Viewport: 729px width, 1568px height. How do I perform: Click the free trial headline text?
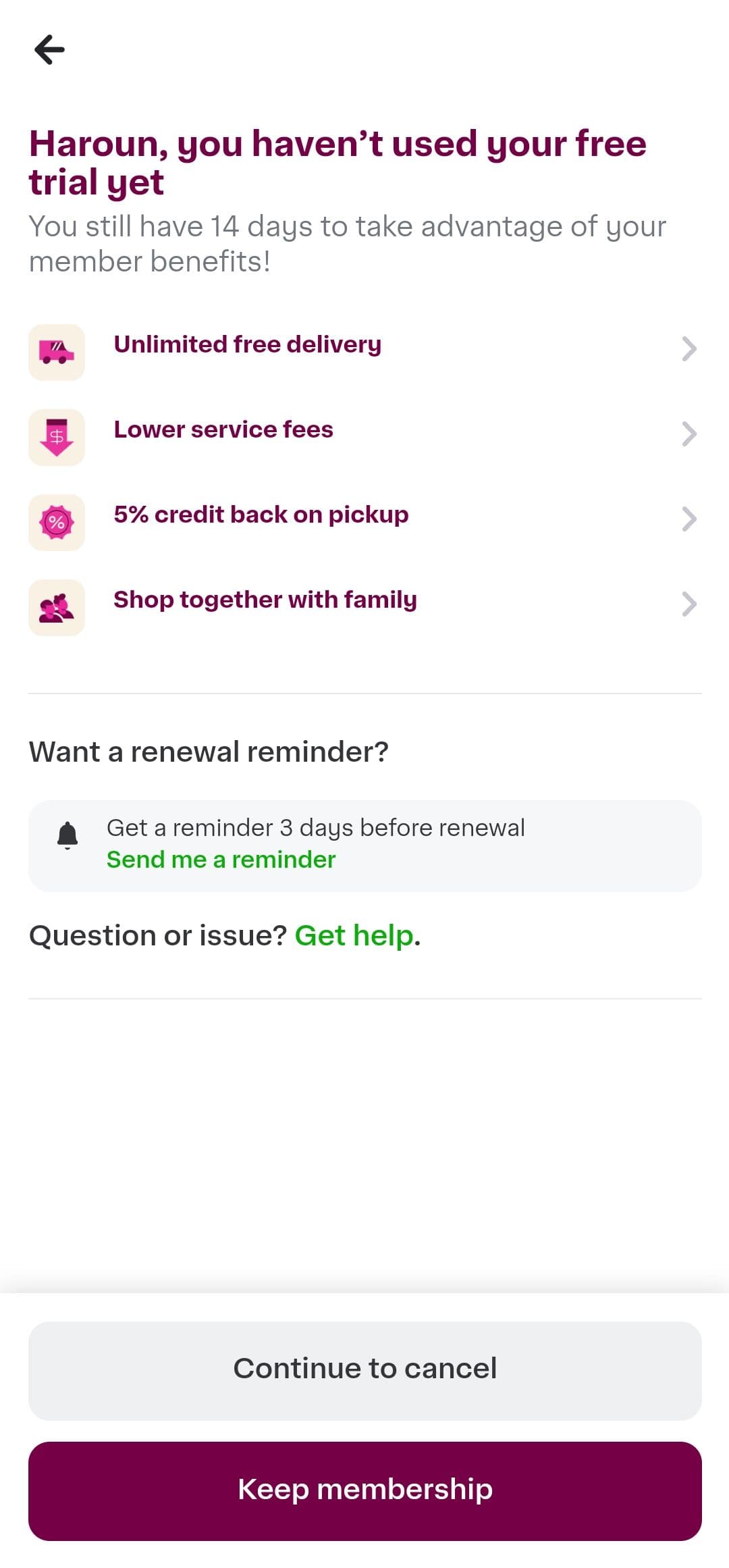(337, 161)
